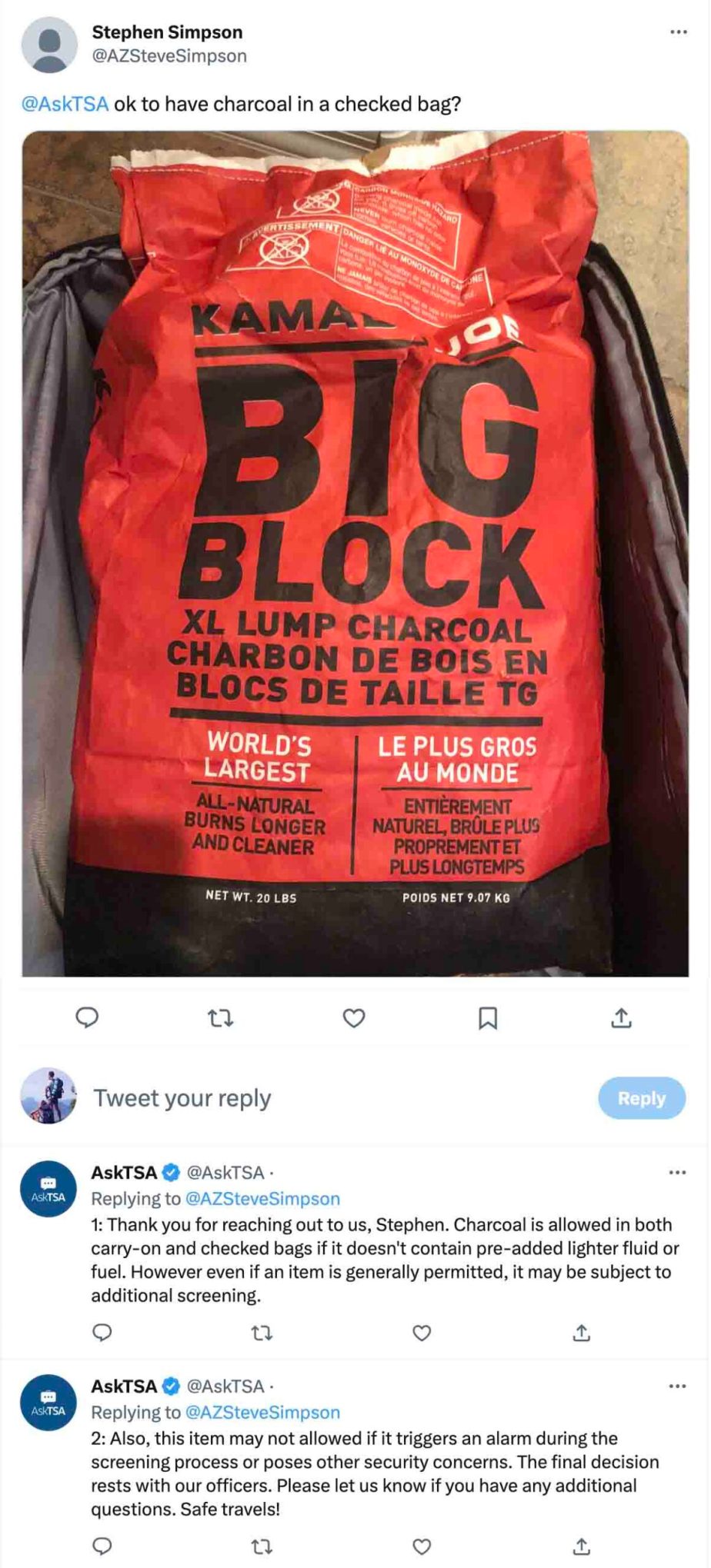Share AskTSA's first reply
The height and width of the screenshot is (1568, 711).
pos(582,1333)
